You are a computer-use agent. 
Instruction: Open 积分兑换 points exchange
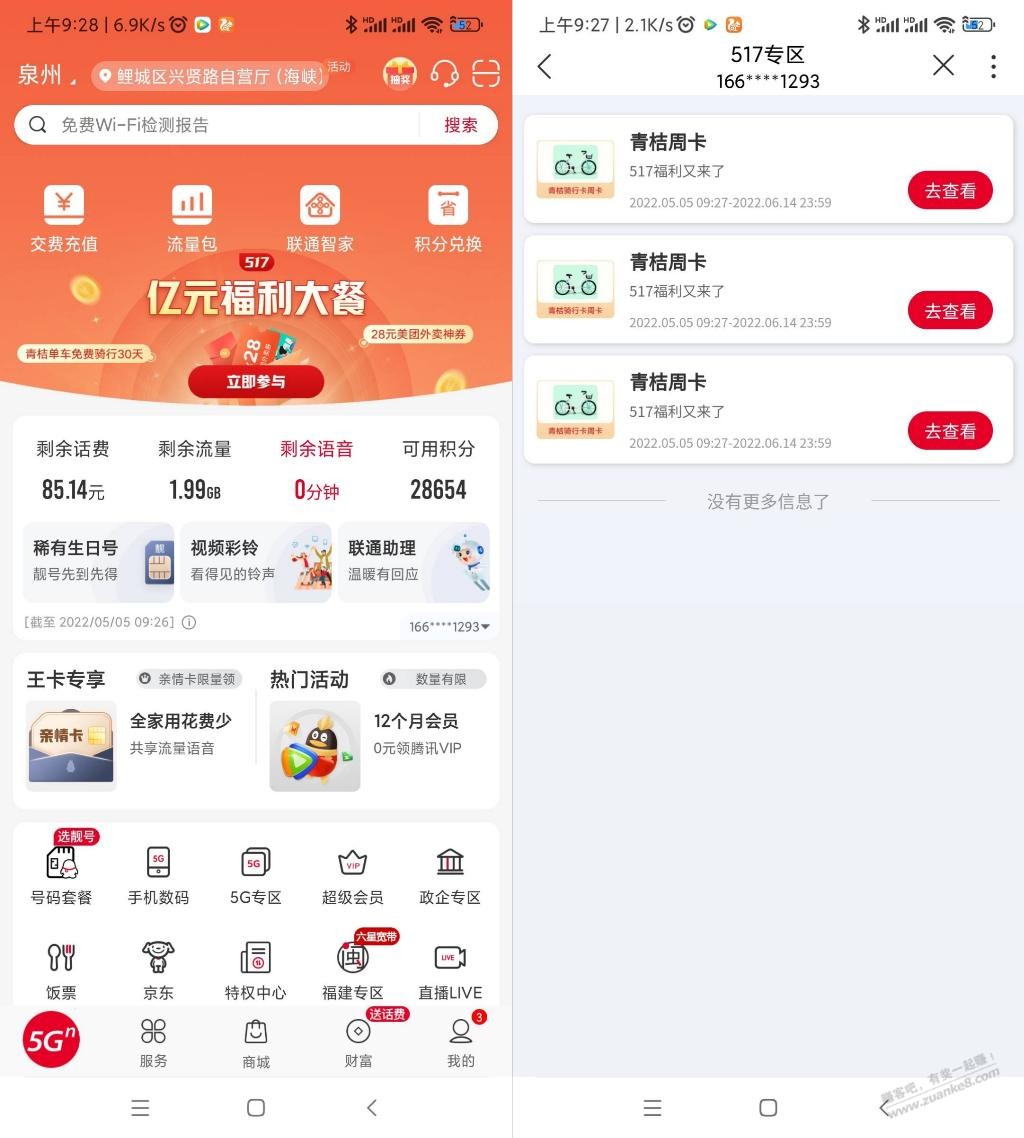tap(447, 219)
